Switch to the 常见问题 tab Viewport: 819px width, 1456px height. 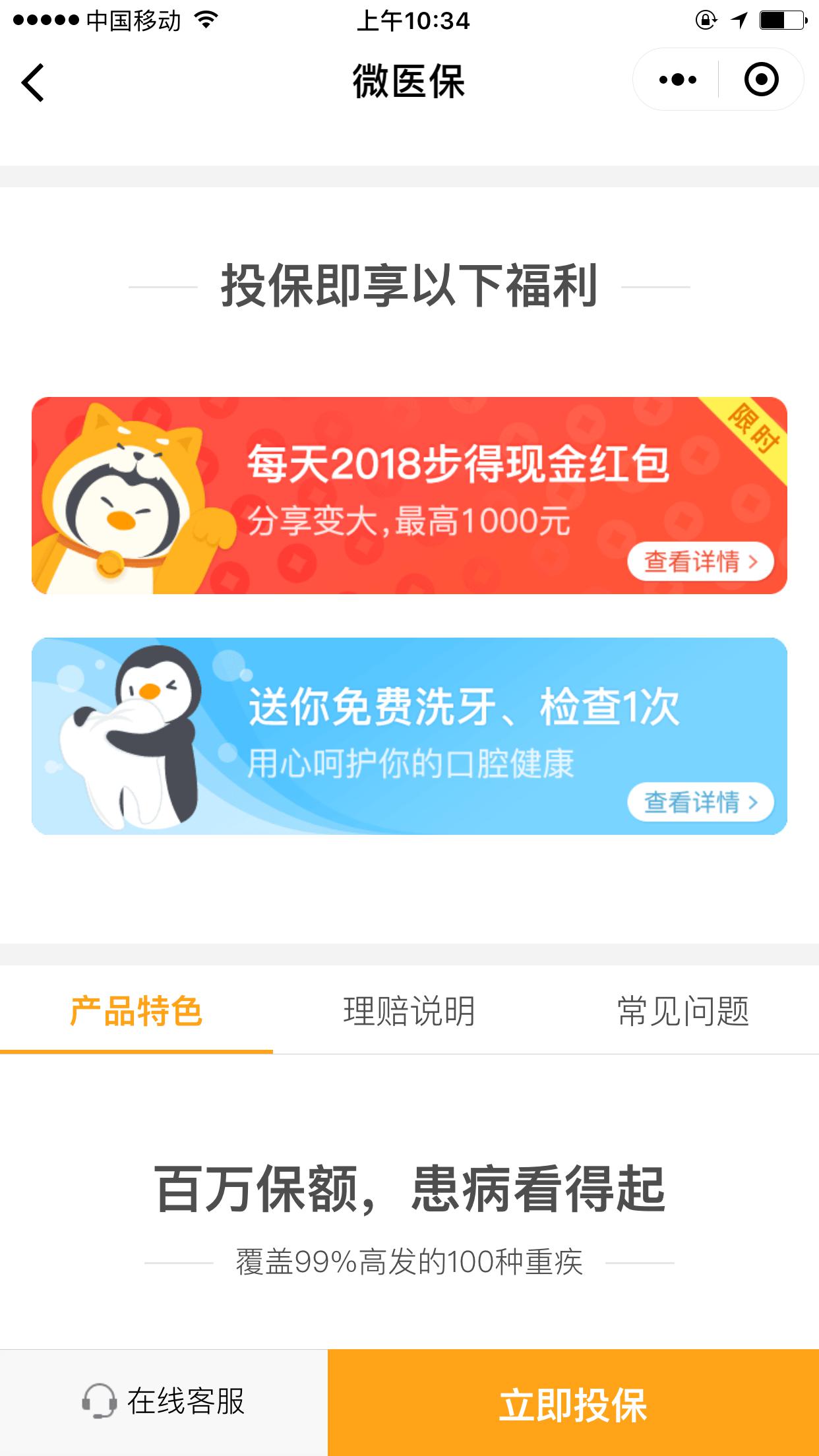pyautogui.click(x=682, y=1011)
